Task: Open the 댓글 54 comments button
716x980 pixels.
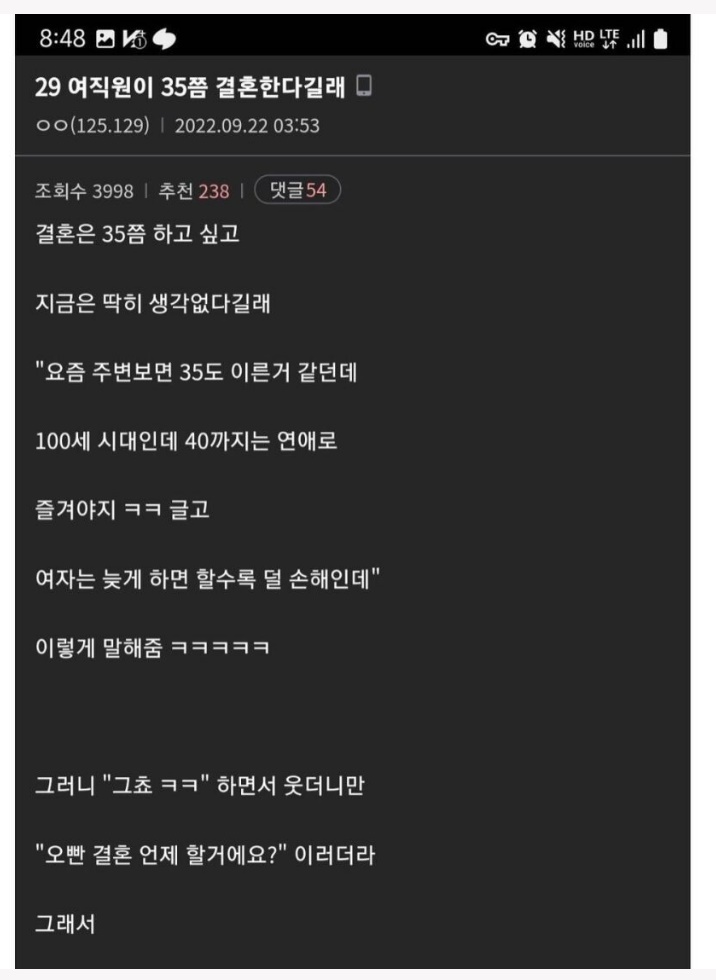Action: point(297,191)
